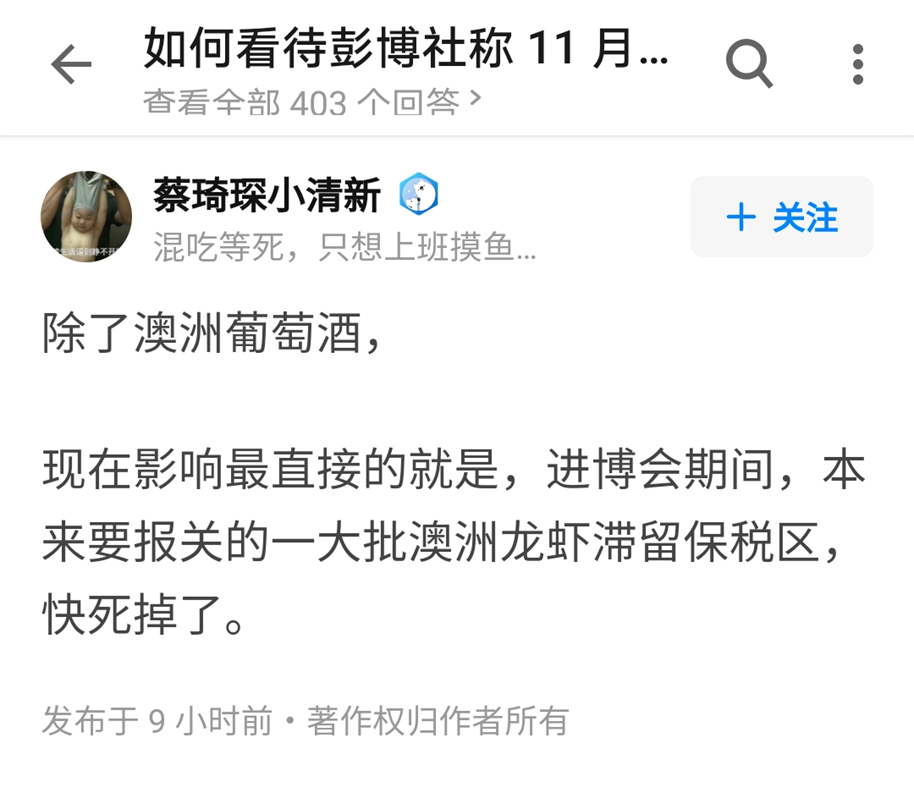Follow 蔡琦琛小清新 with 关注 button
The height and width of the screenshot is (786, 914).
[x=781, y=217]
